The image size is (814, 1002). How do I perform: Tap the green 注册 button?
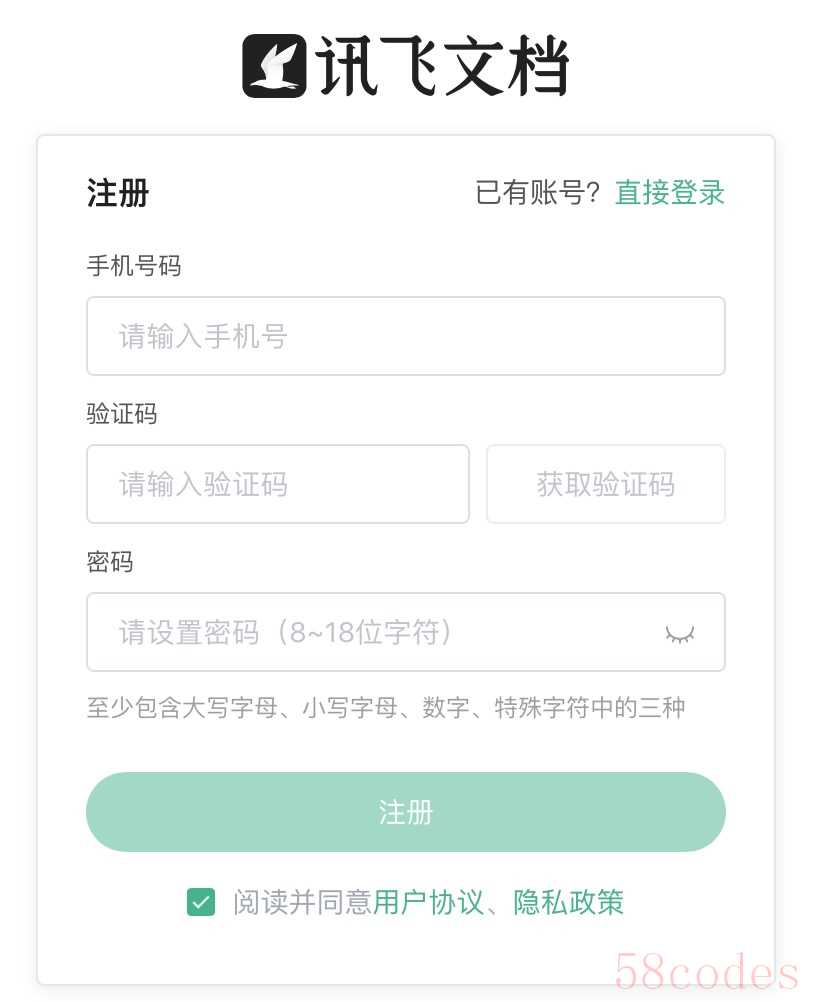click(x=405, y=812)
